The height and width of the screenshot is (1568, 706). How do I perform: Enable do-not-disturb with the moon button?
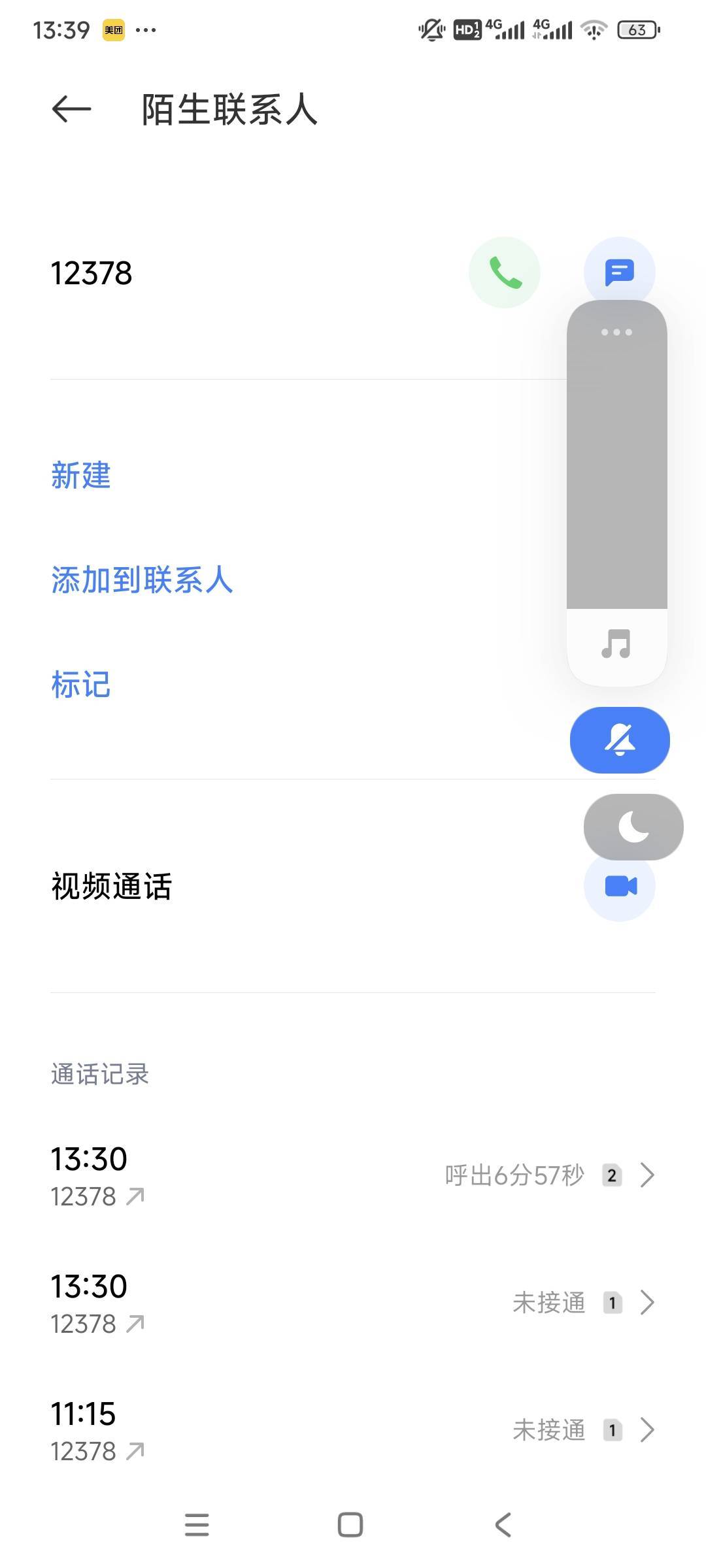pos(633,827)
